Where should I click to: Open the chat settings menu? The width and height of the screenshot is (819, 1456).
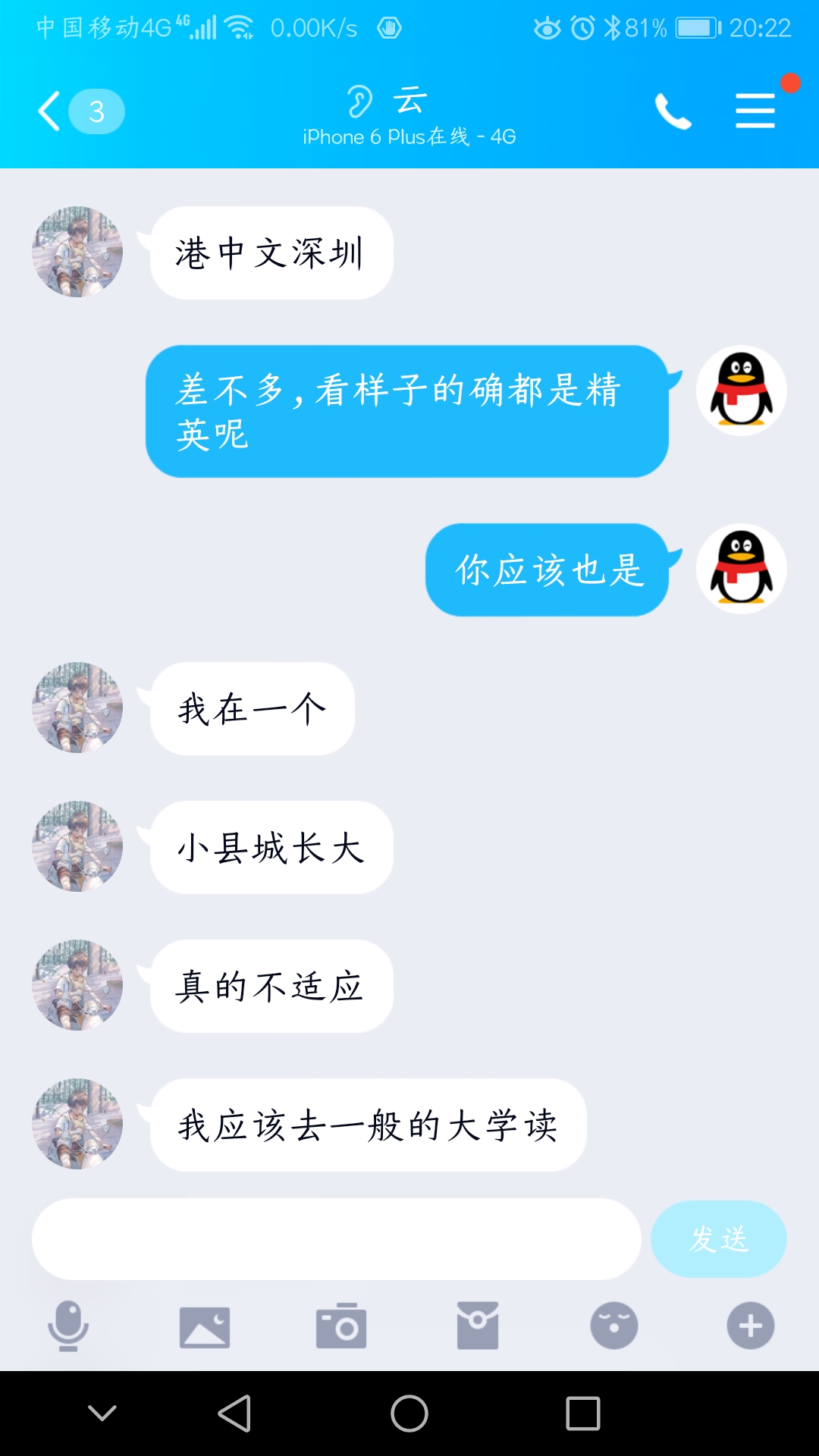[755, 111]
